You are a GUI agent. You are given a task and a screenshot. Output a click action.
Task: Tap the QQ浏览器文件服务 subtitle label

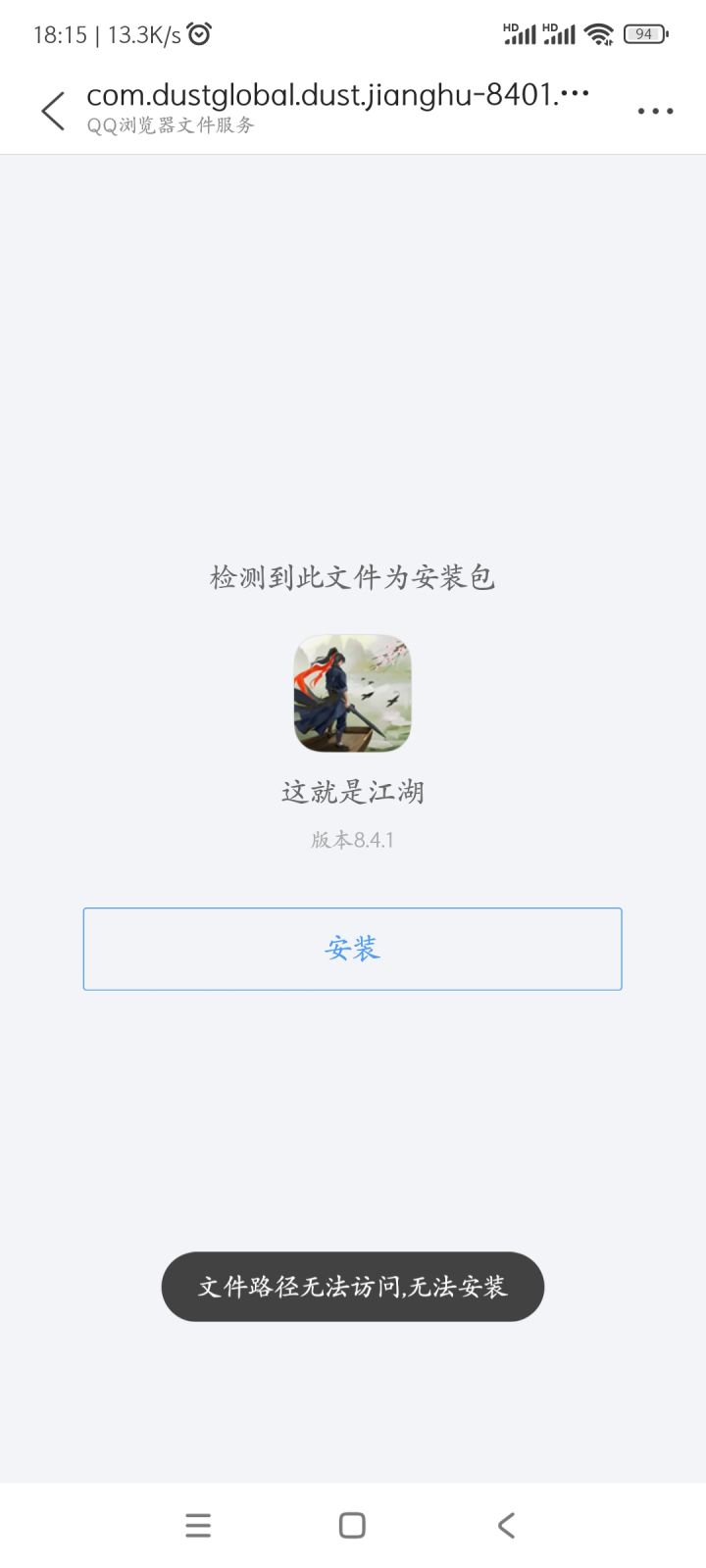170,124
